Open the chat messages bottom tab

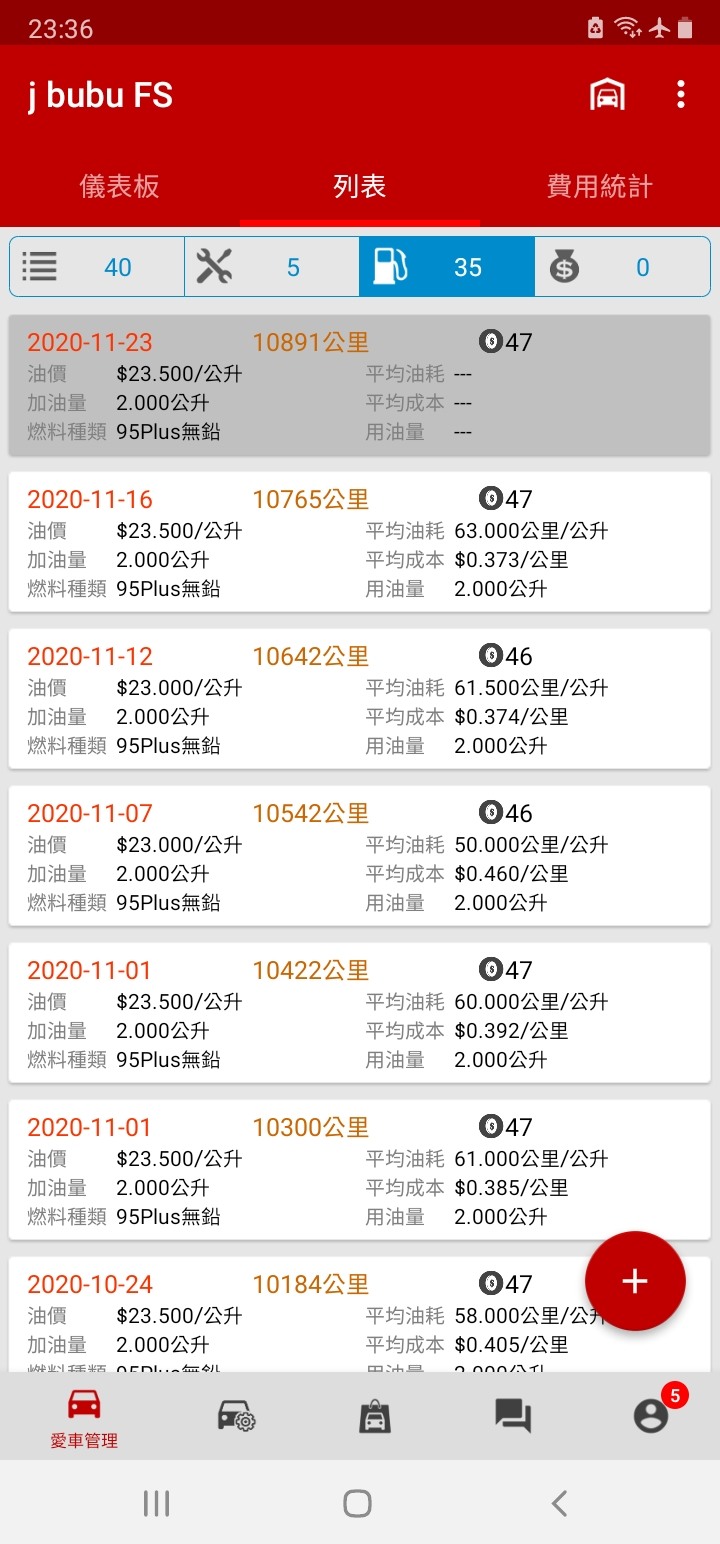click(513, 1416)
